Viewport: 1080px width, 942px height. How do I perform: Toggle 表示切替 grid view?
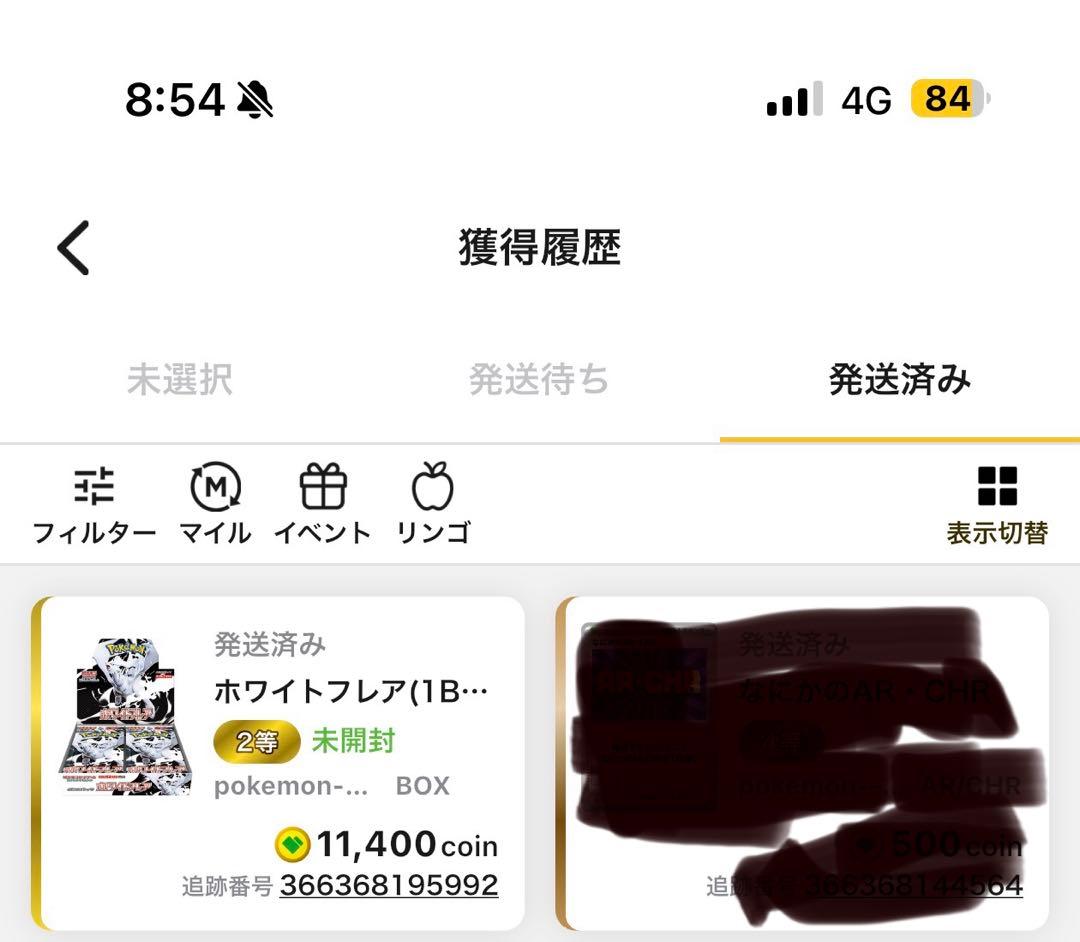997,504
